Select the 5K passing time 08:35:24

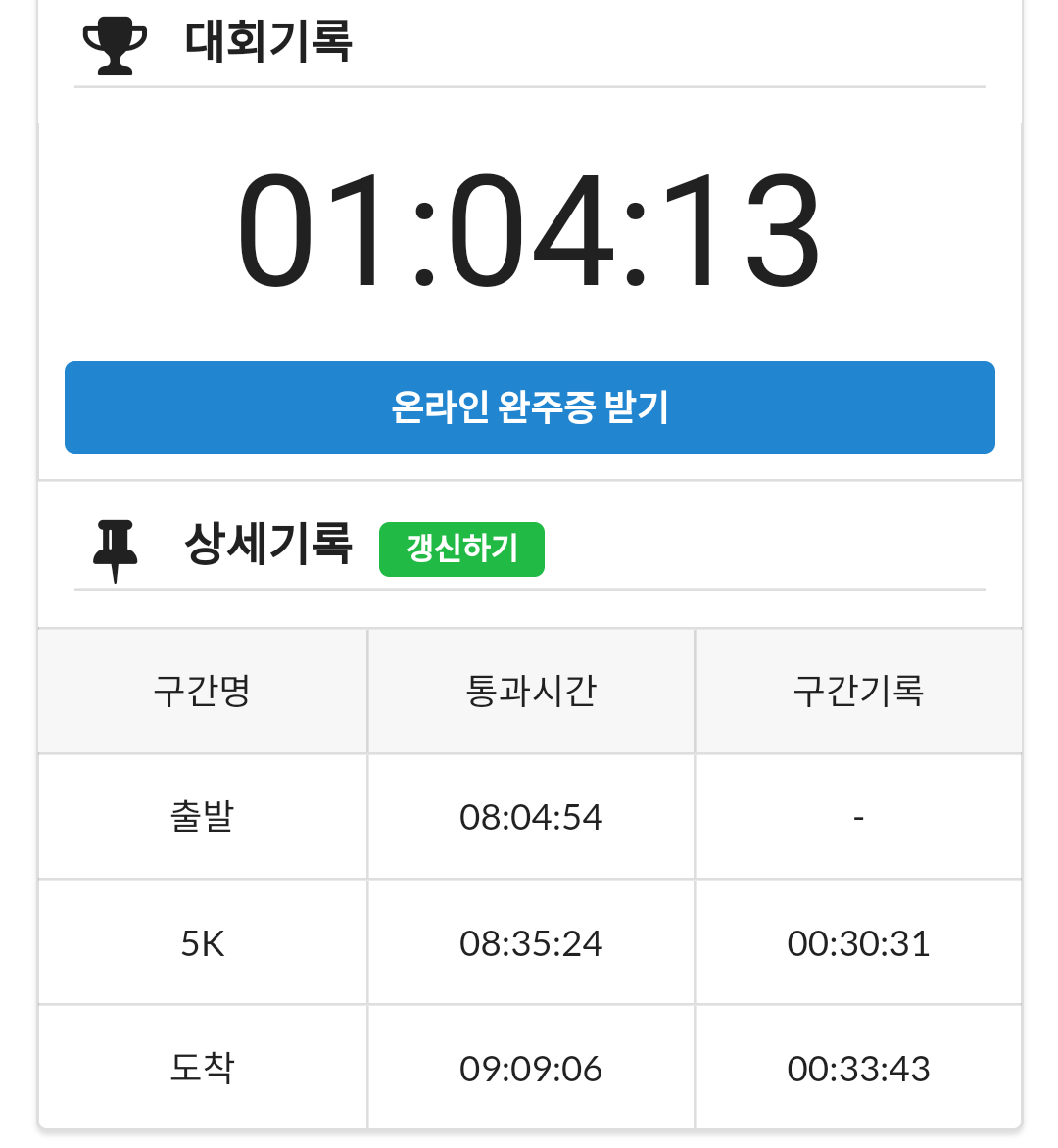point(530,942)
